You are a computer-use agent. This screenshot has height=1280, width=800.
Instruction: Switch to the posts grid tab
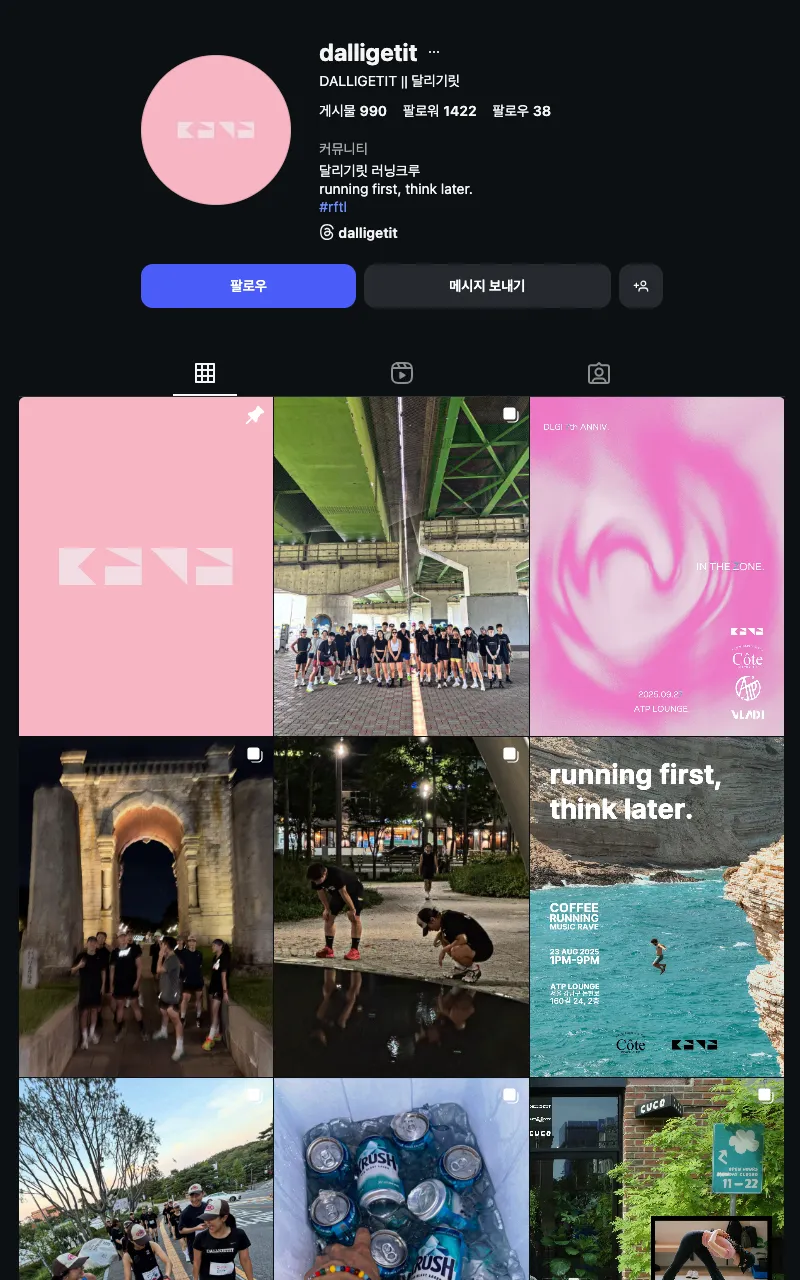[x=205, y=373]
